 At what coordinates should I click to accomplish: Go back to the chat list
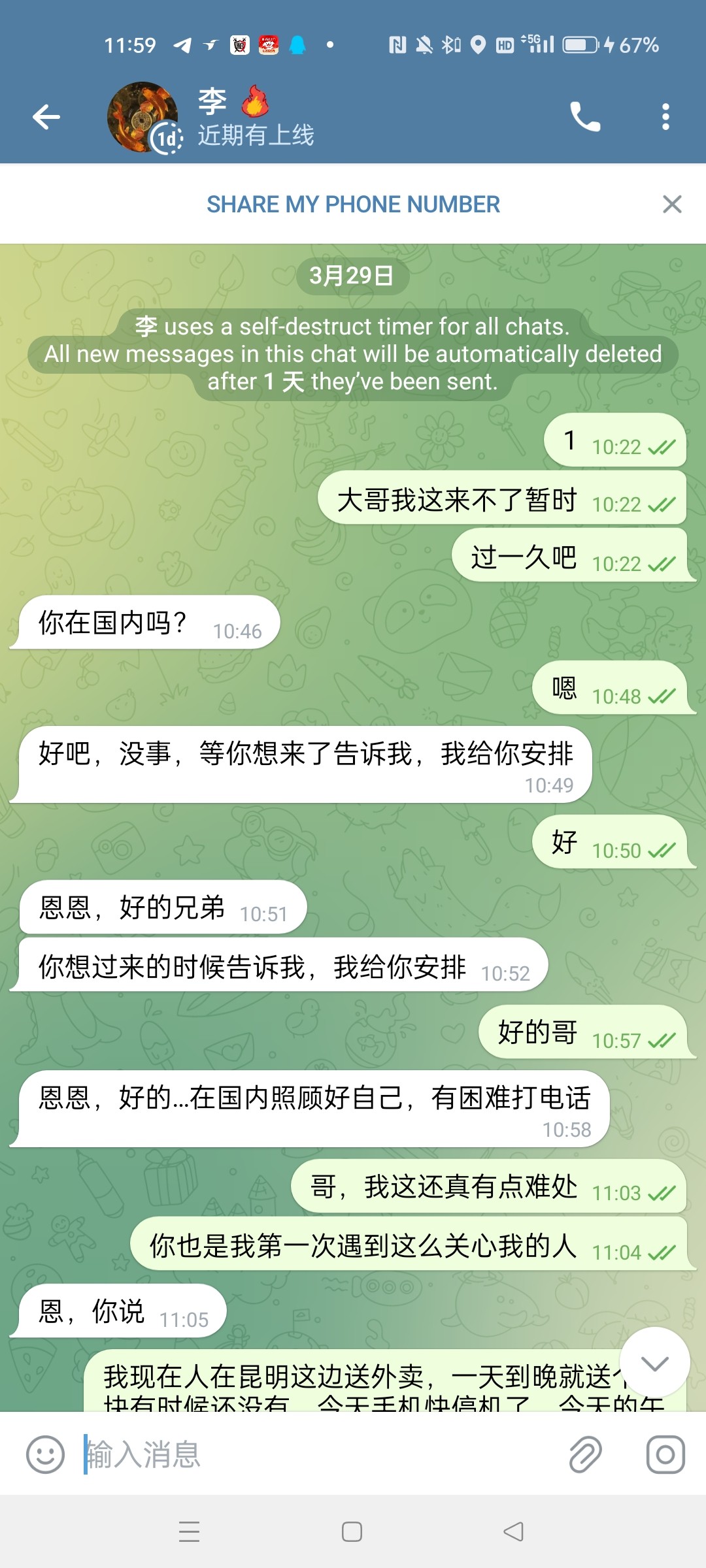pyautogui.click(x=46, y=117)
